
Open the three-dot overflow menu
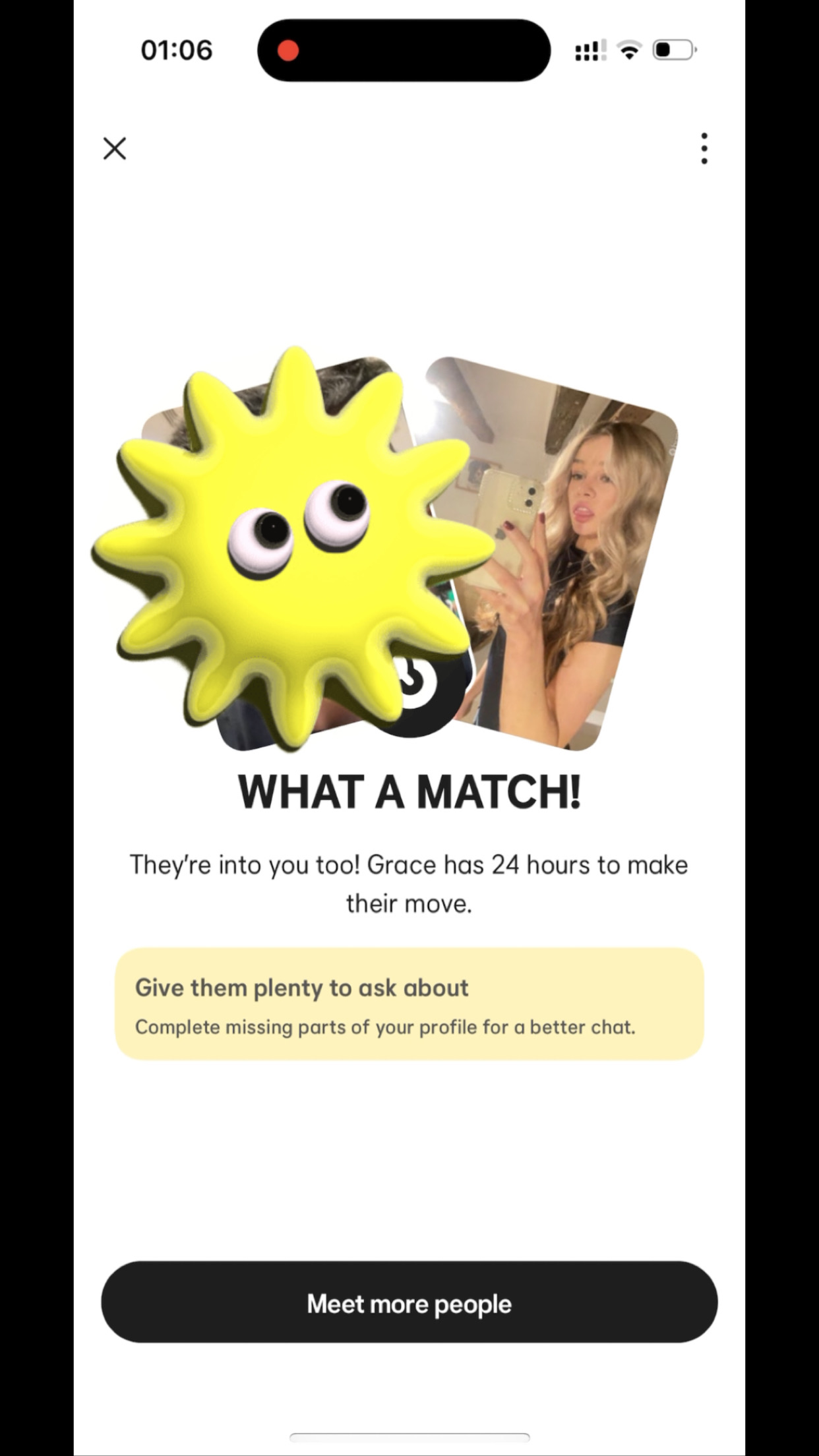pyautogui.click(x=704, y=148)
